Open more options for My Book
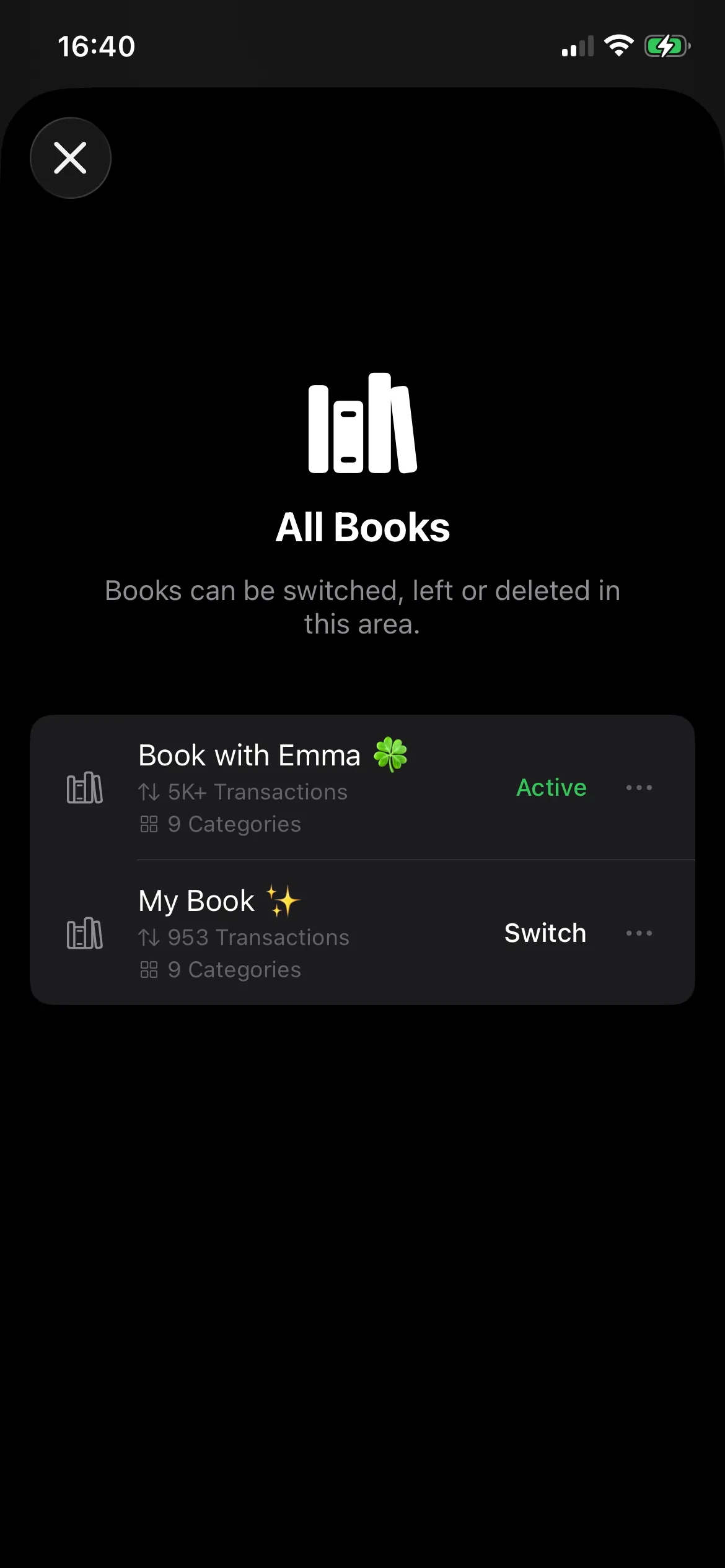 pyautogui.click(x=638, y=933)
